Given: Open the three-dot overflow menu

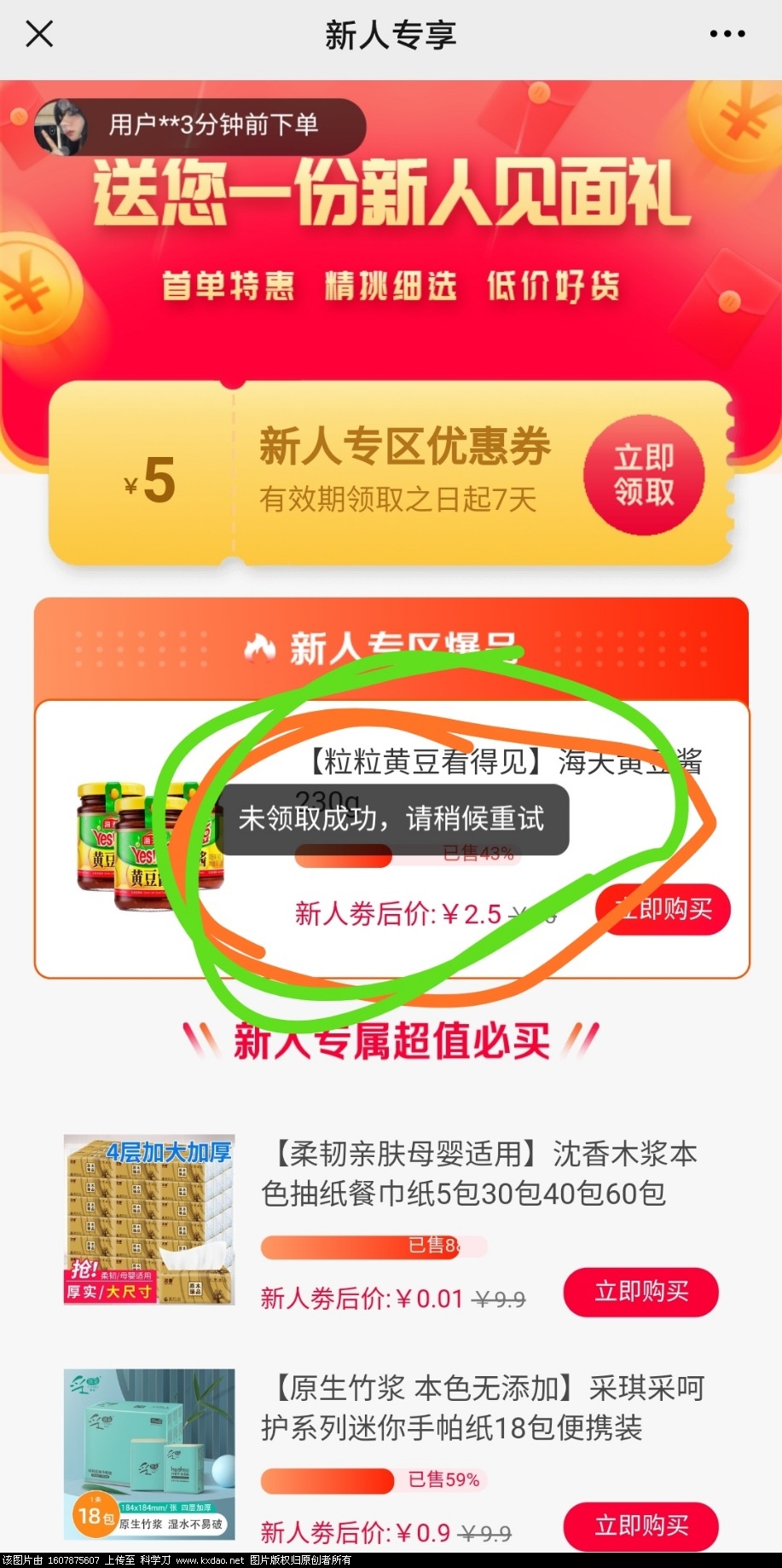Looking at the screenshot, I should coord(727,34).
